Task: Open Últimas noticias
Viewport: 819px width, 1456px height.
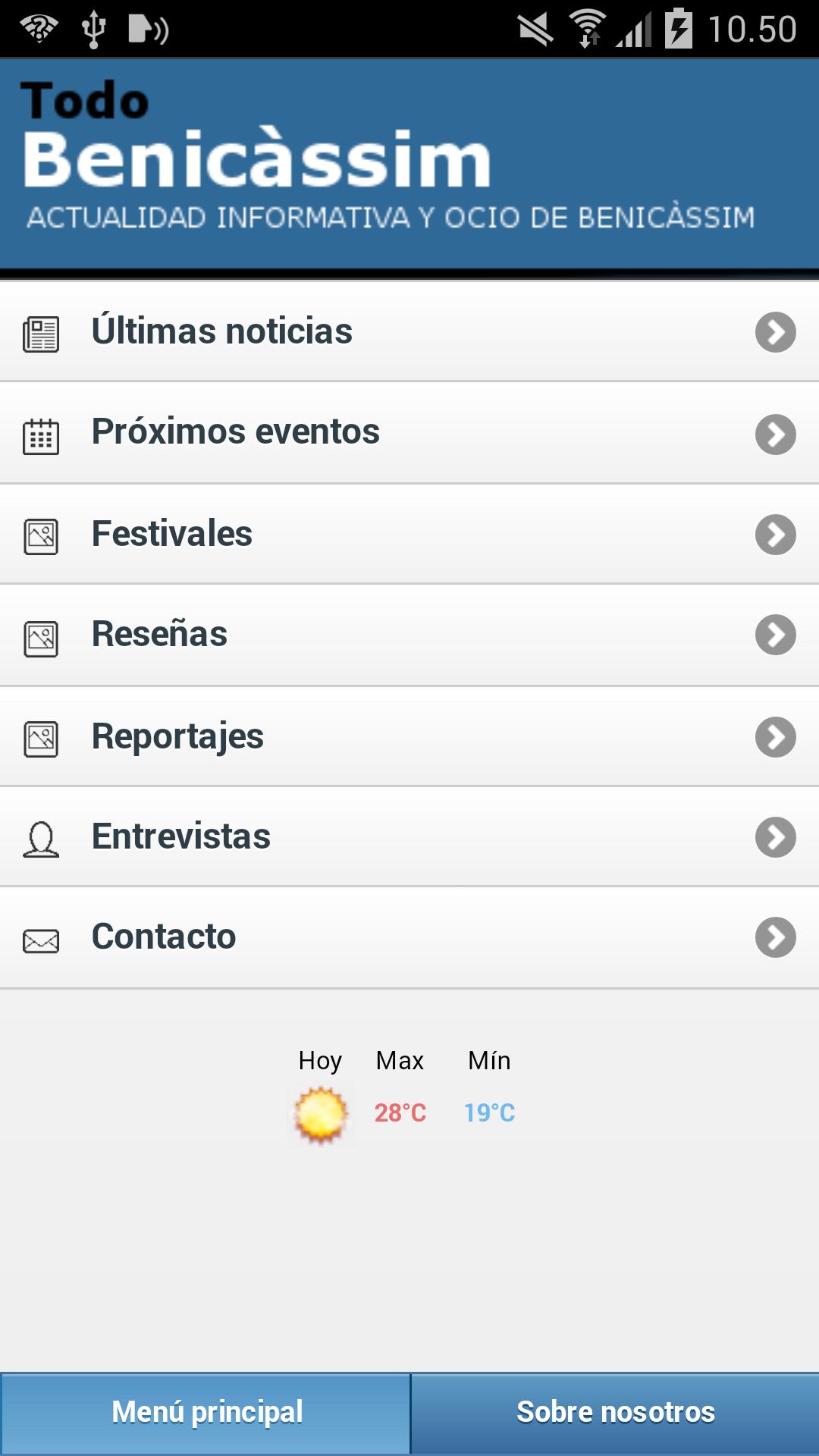Action: click(x=409, y=331)
